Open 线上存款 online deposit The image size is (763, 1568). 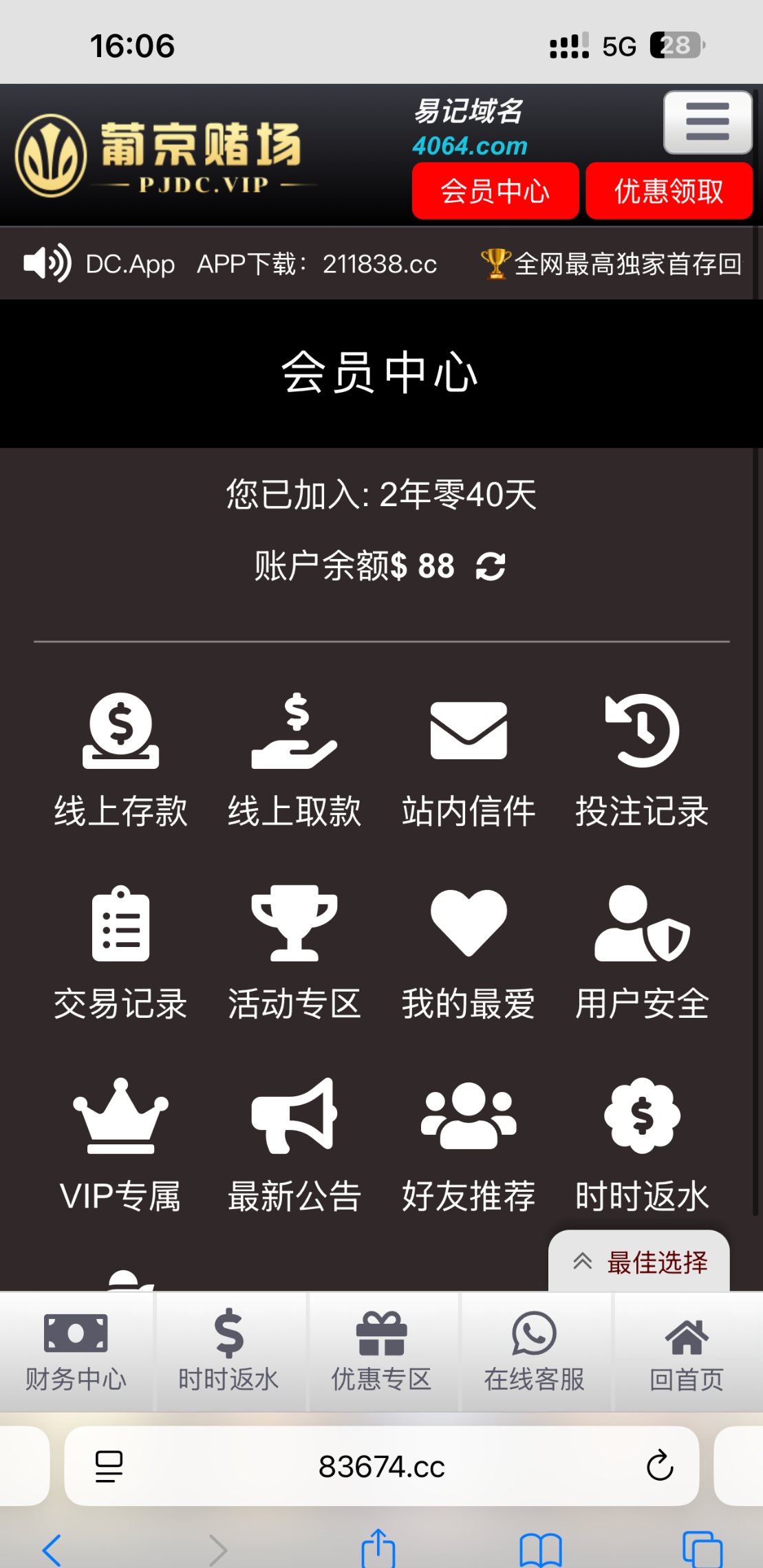(120, 760)
